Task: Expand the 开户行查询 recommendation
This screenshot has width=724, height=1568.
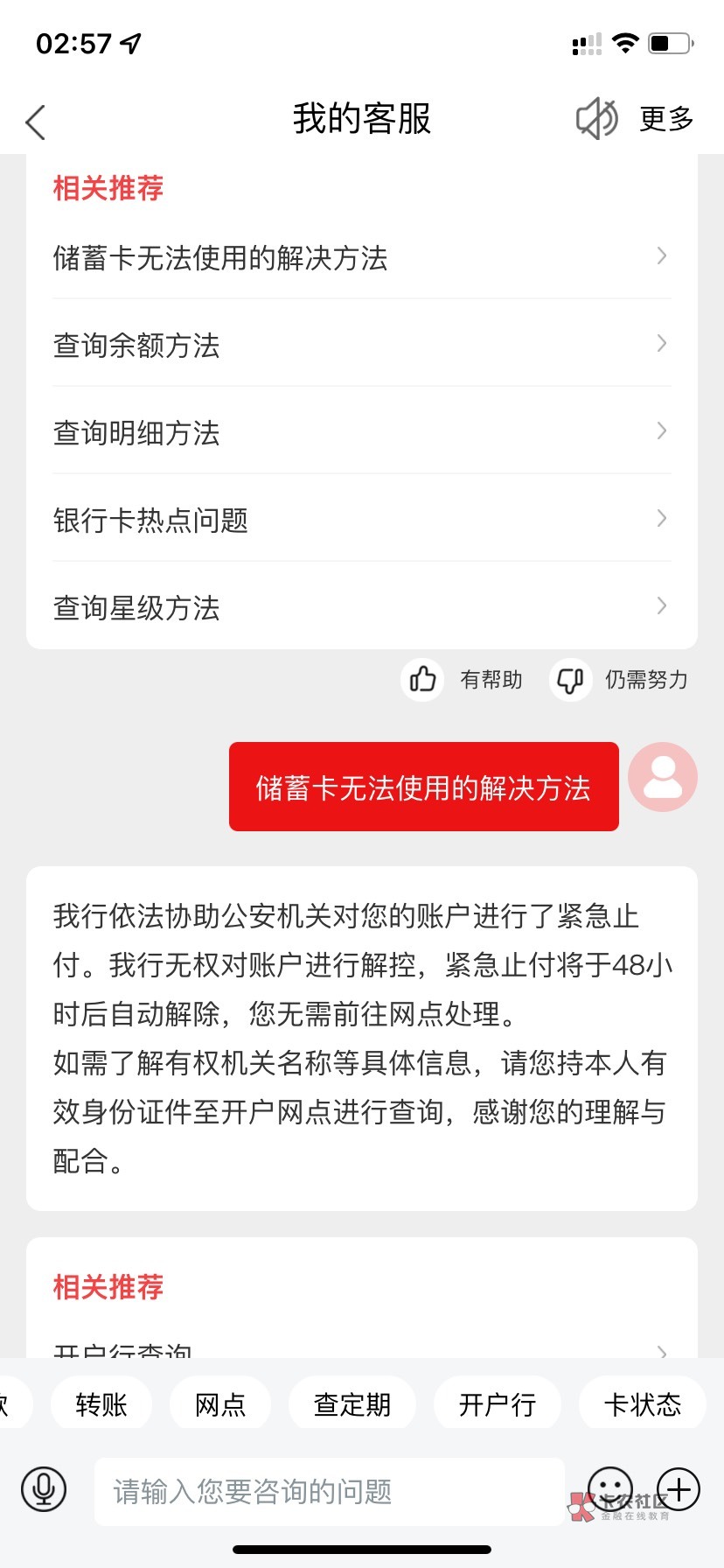Action: [362, 1350]
